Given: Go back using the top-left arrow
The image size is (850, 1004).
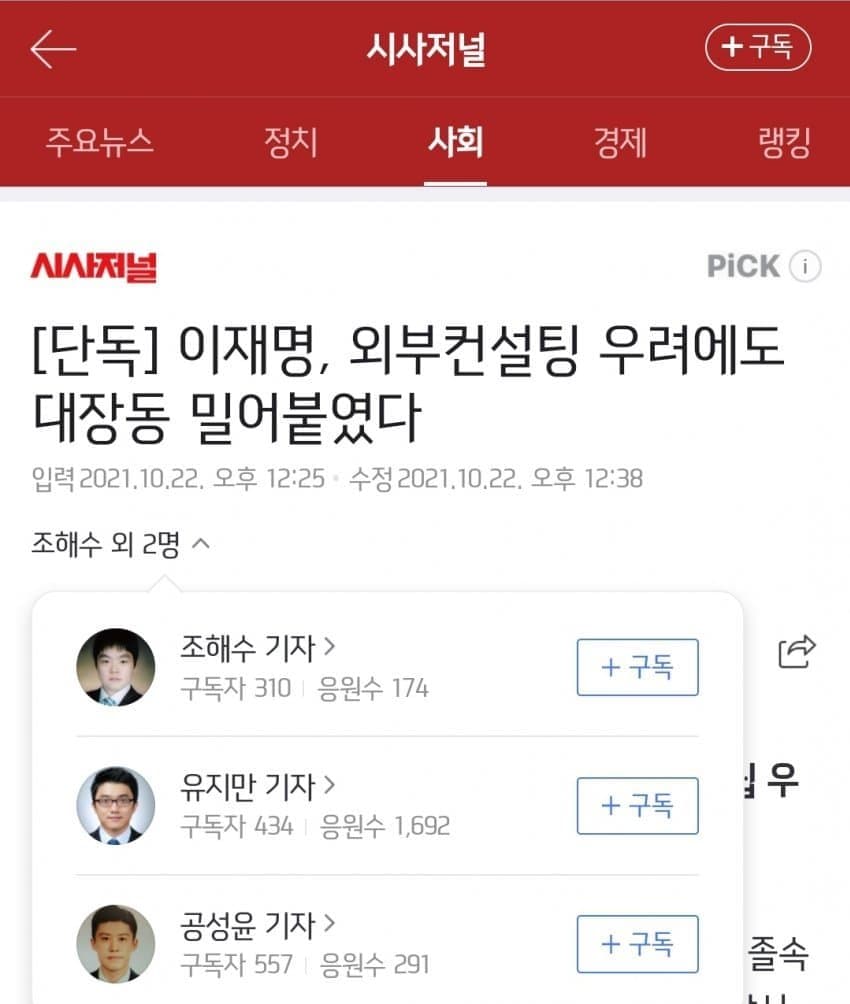Looking at the screenshot, I should click(x=53, y=49).
